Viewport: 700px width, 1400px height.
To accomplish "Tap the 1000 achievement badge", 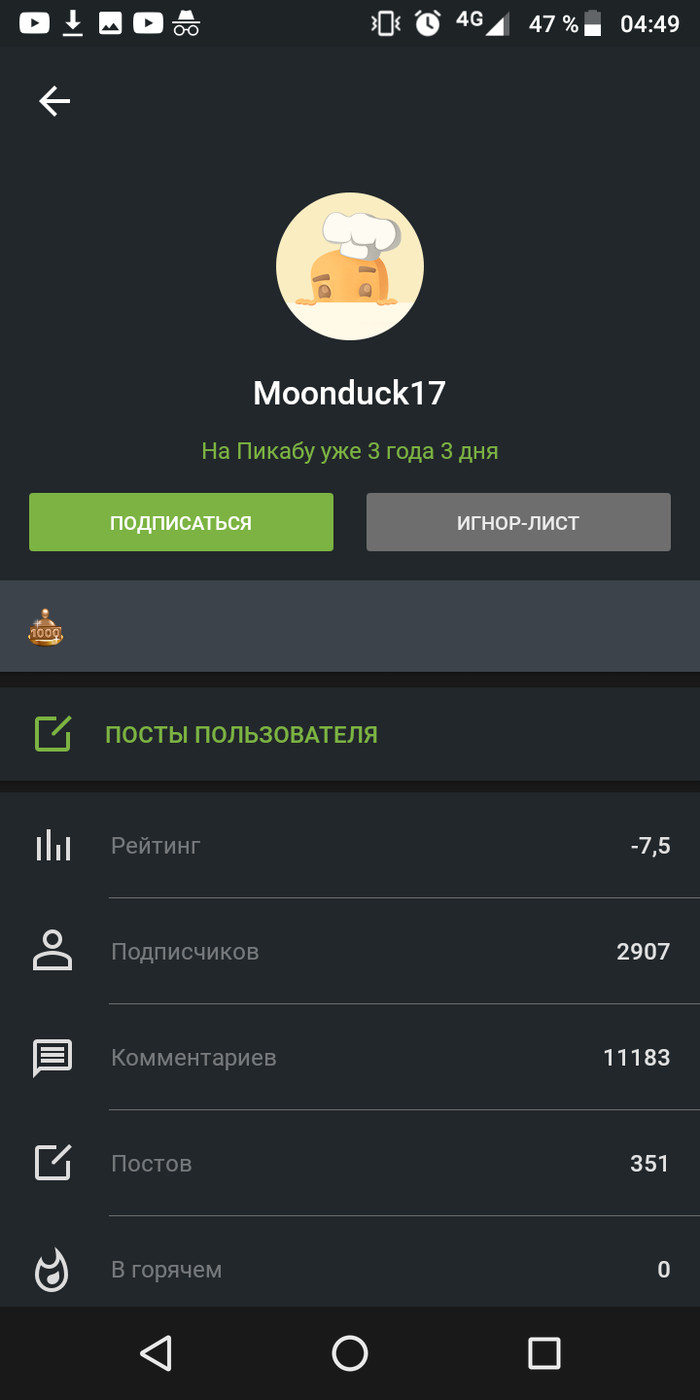I will [45, 628].
